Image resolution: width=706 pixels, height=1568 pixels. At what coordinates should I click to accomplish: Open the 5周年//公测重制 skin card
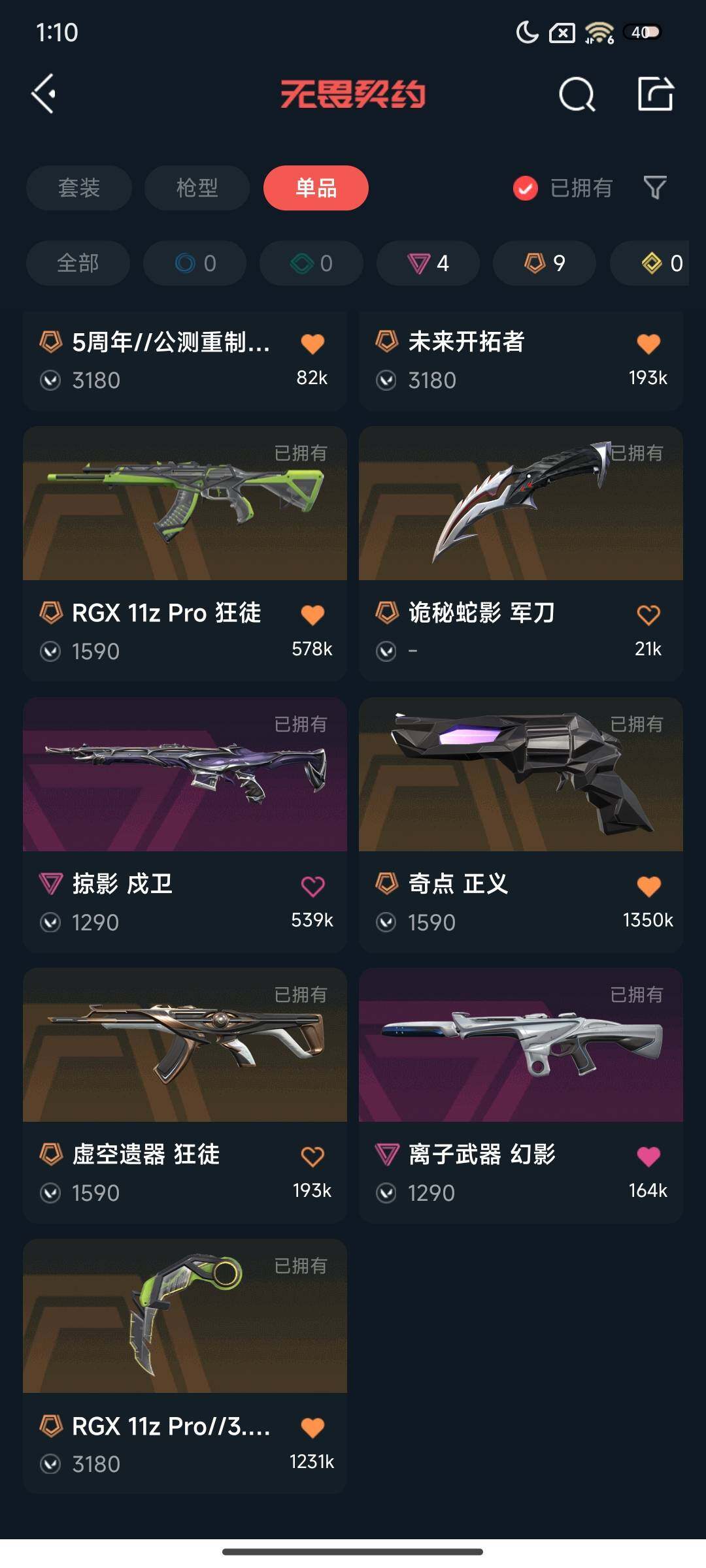(170, 359)
